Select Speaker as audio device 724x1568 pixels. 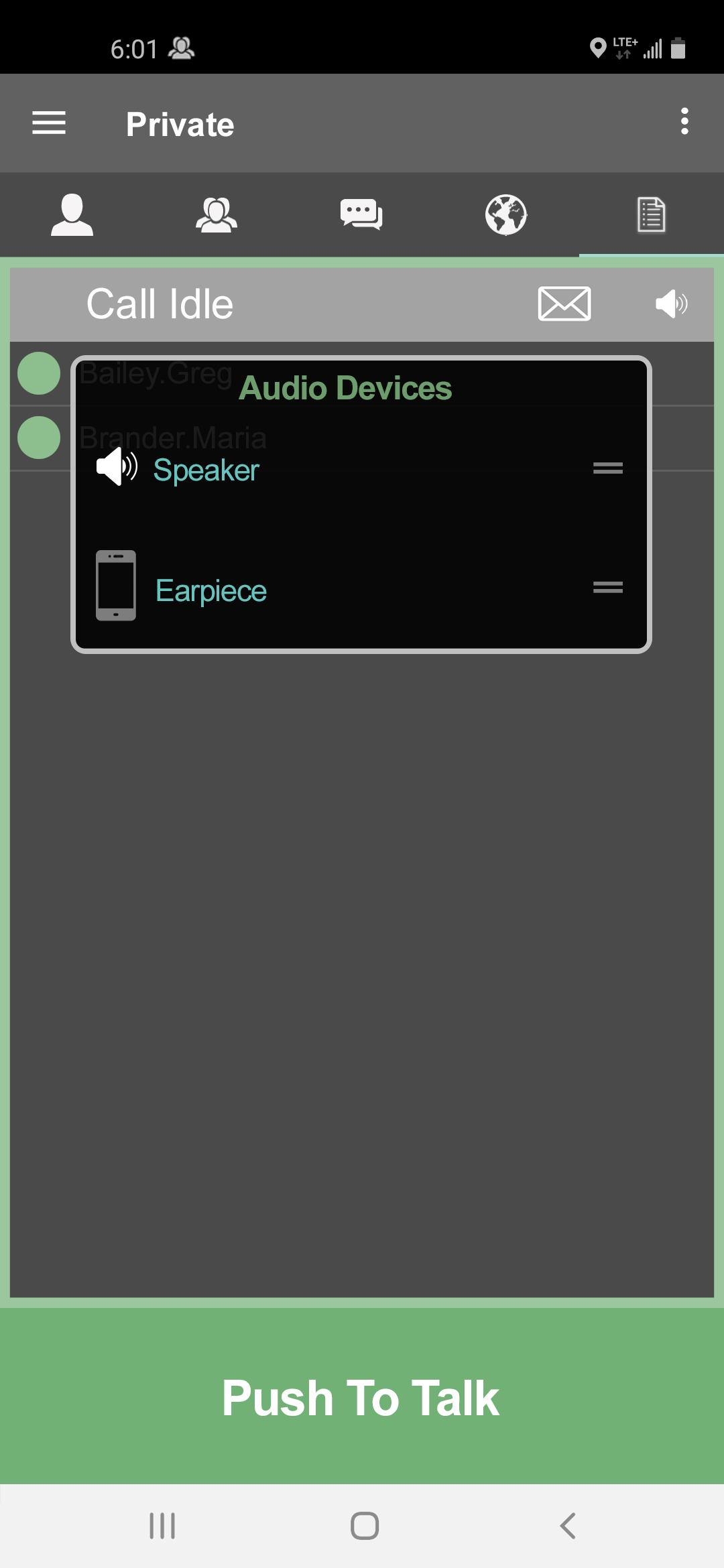[206, 470]
